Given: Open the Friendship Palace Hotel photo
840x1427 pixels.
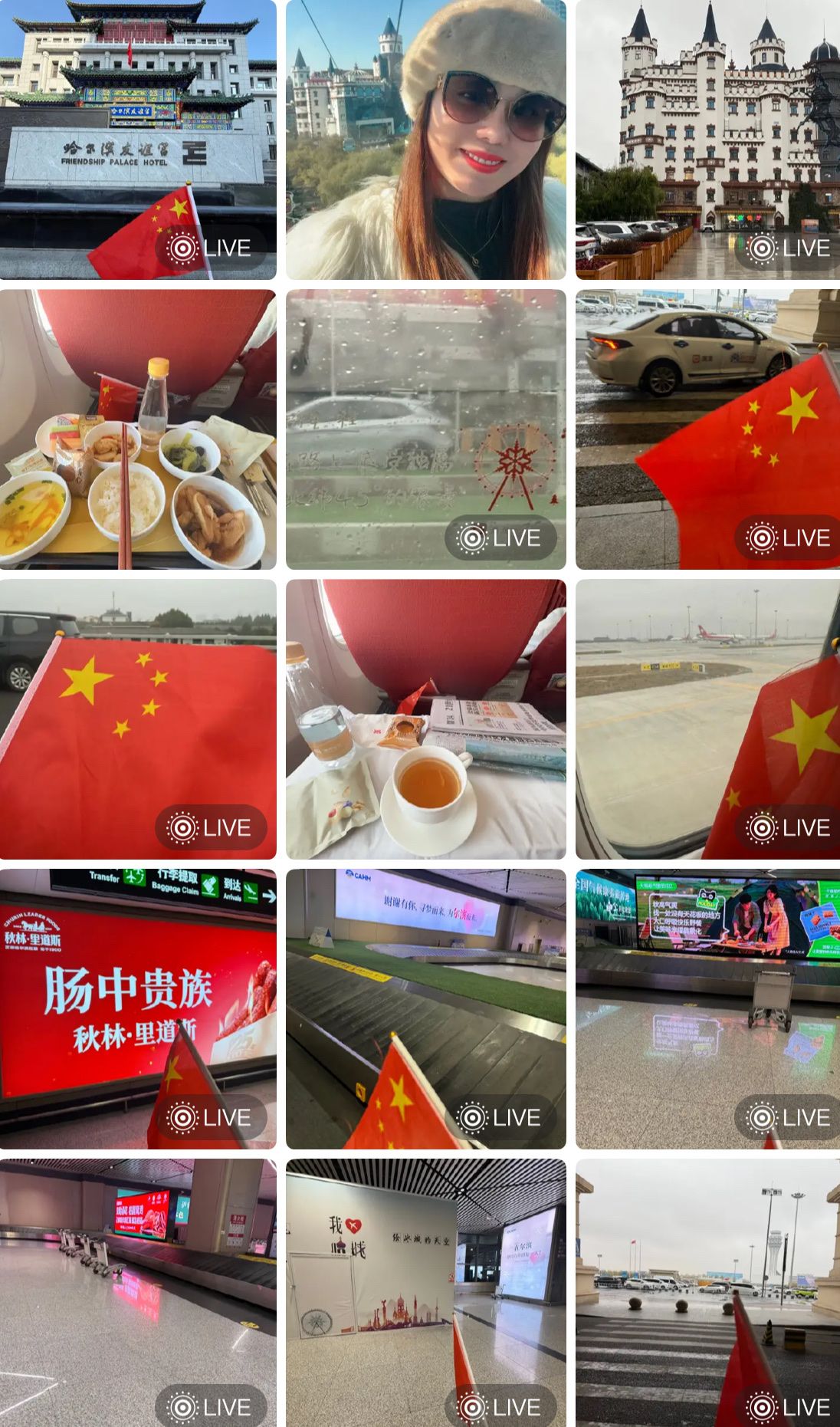Looking at the screenshot, I should coord(138,139).
